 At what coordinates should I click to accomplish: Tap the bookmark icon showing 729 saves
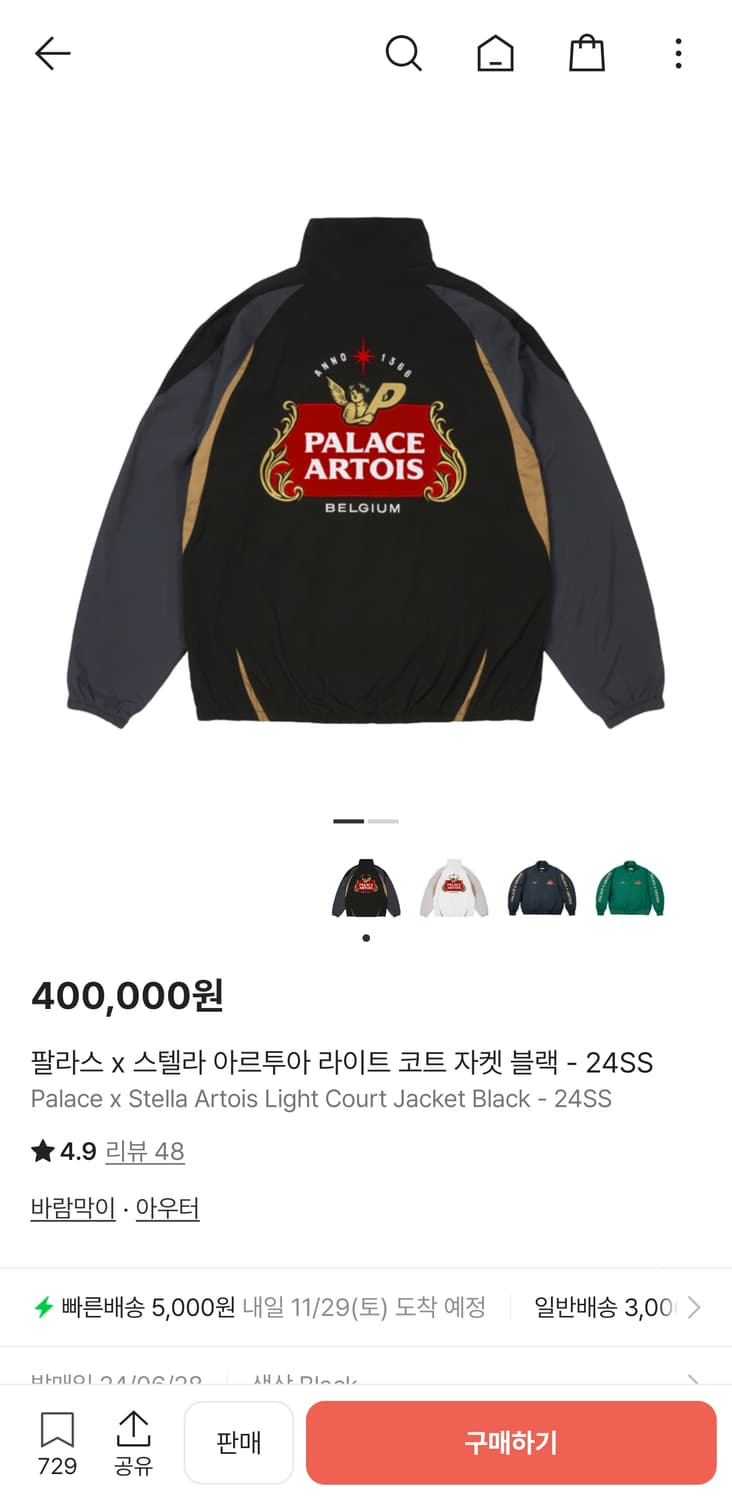click(x=57, y=1440)
